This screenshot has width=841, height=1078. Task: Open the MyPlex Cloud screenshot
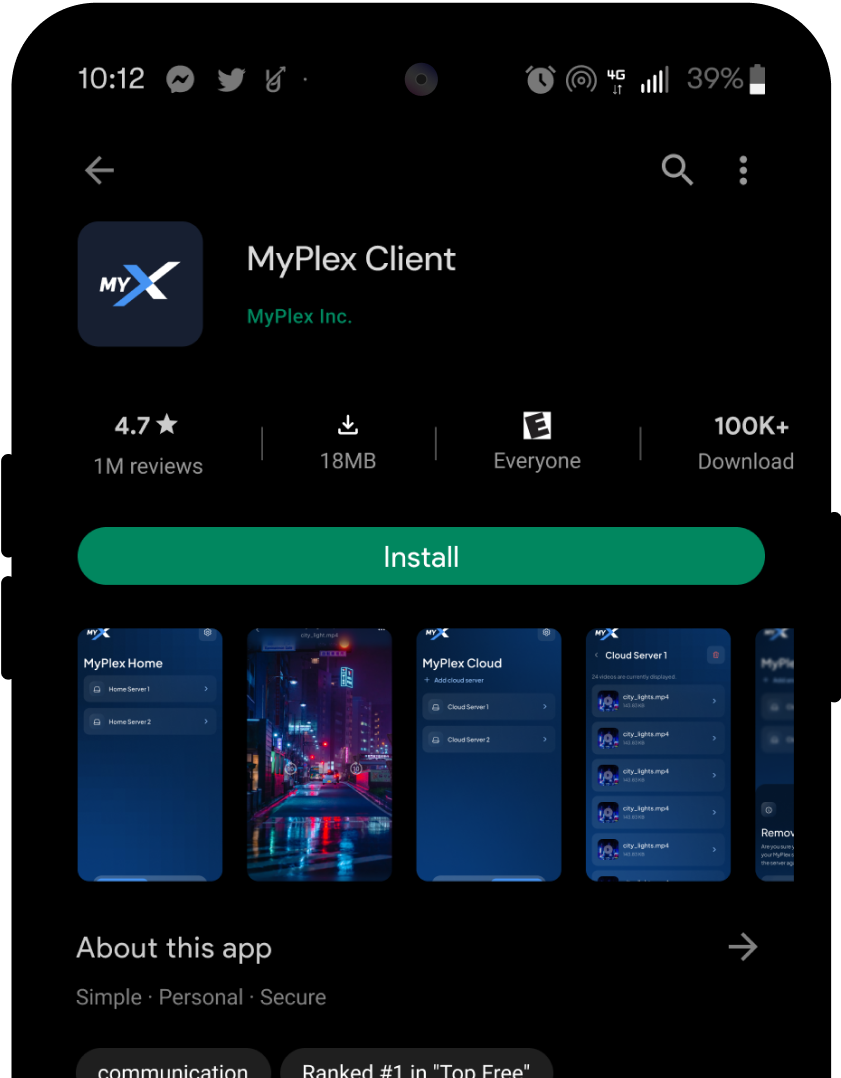click(x=489, y=754)
